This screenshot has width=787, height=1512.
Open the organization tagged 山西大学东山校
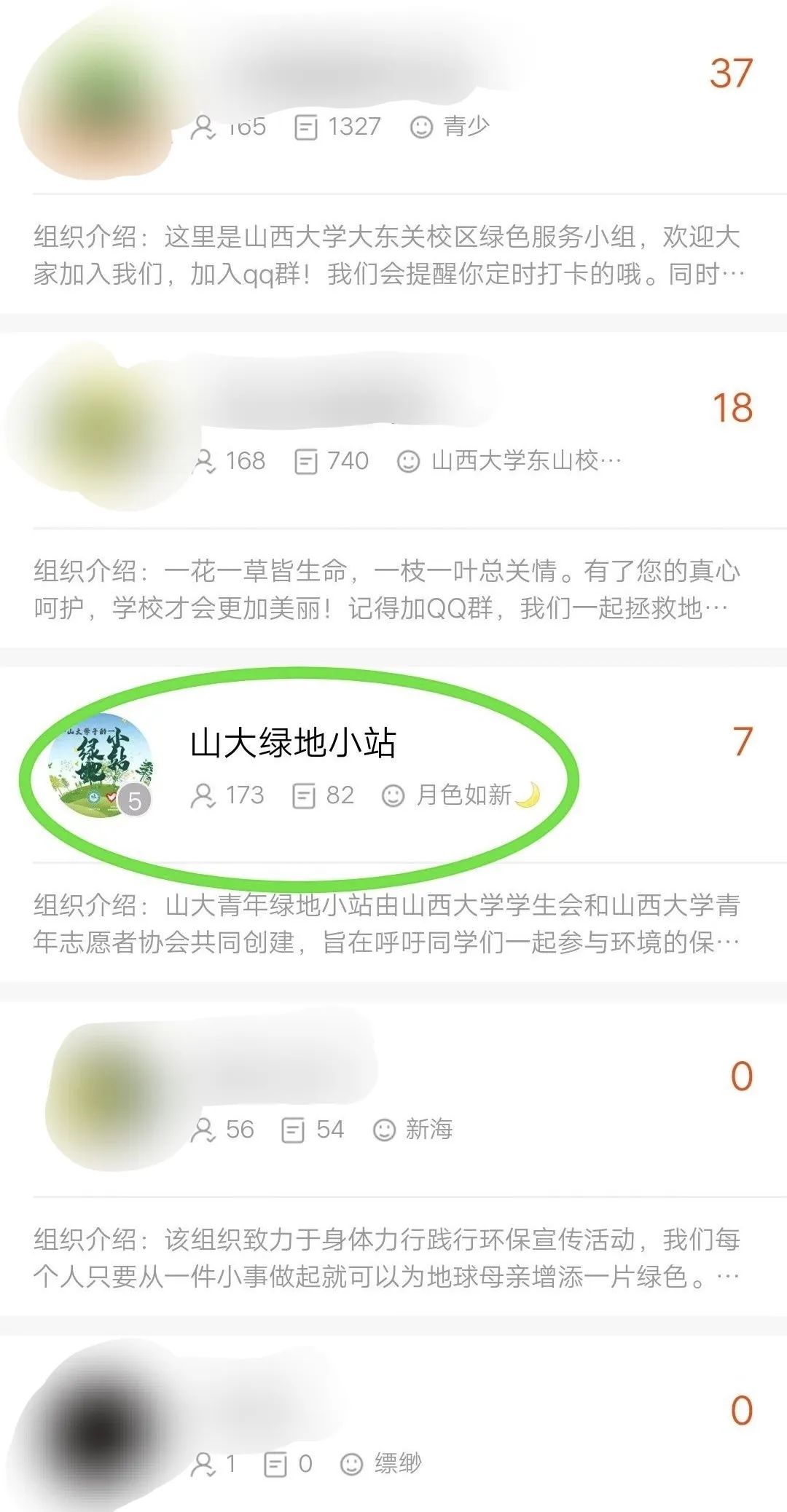click(393, 490)
